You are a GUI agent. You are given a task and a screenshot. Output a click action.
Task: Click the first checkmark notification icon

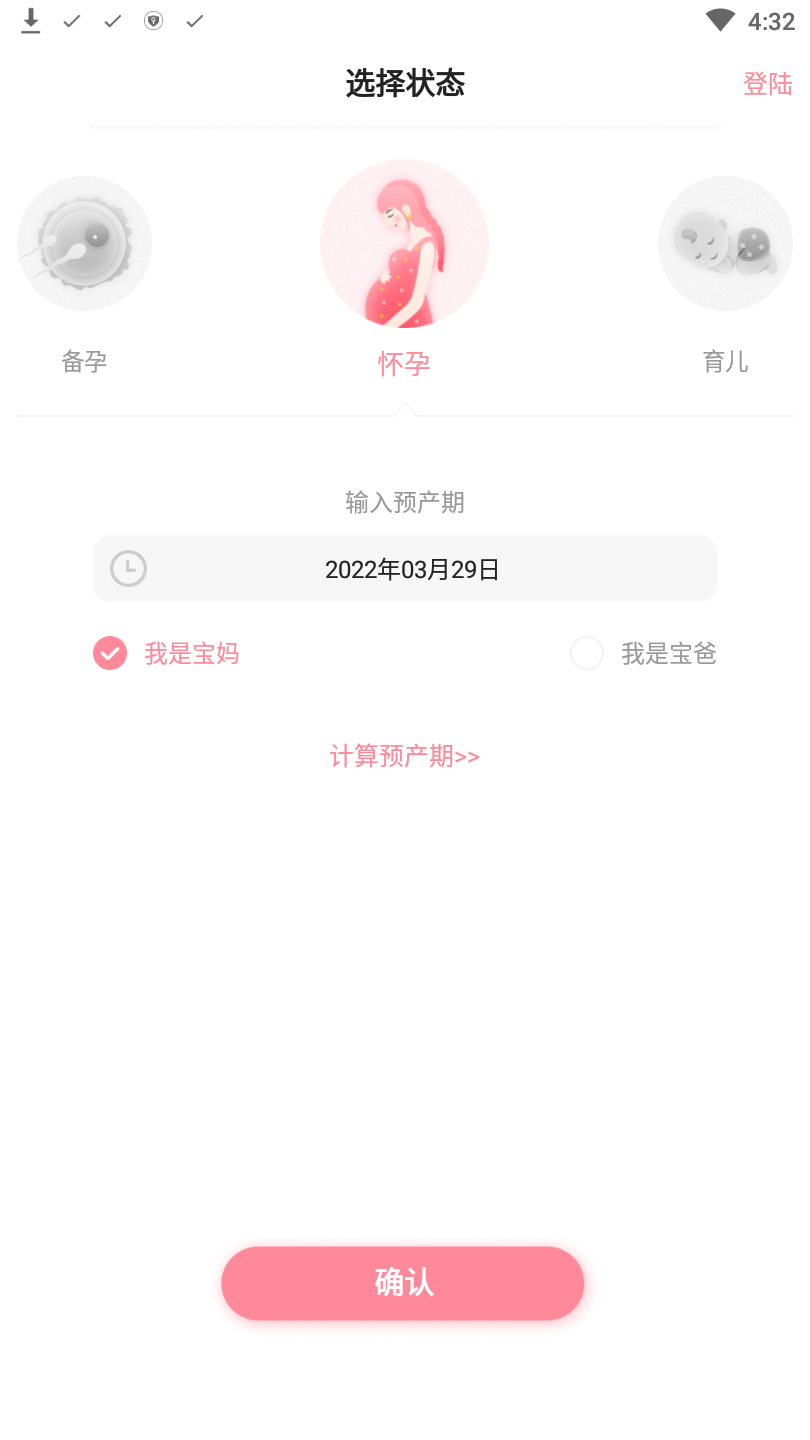pos(71,20)
